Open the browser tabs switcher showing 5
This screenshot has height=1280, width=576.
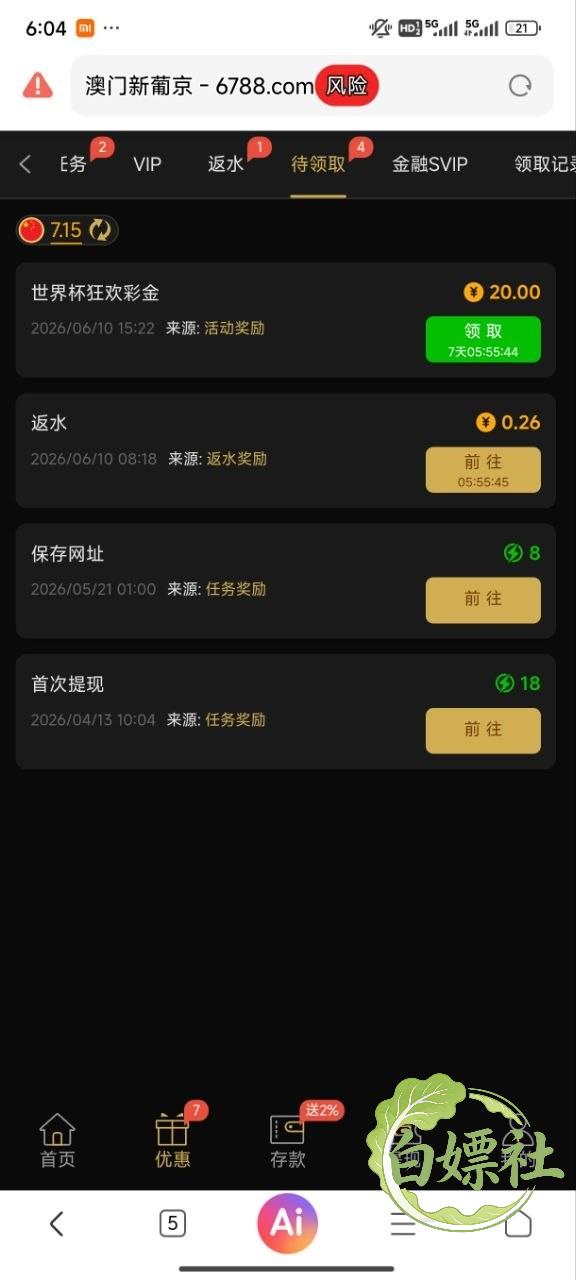tap(173, 1223)
